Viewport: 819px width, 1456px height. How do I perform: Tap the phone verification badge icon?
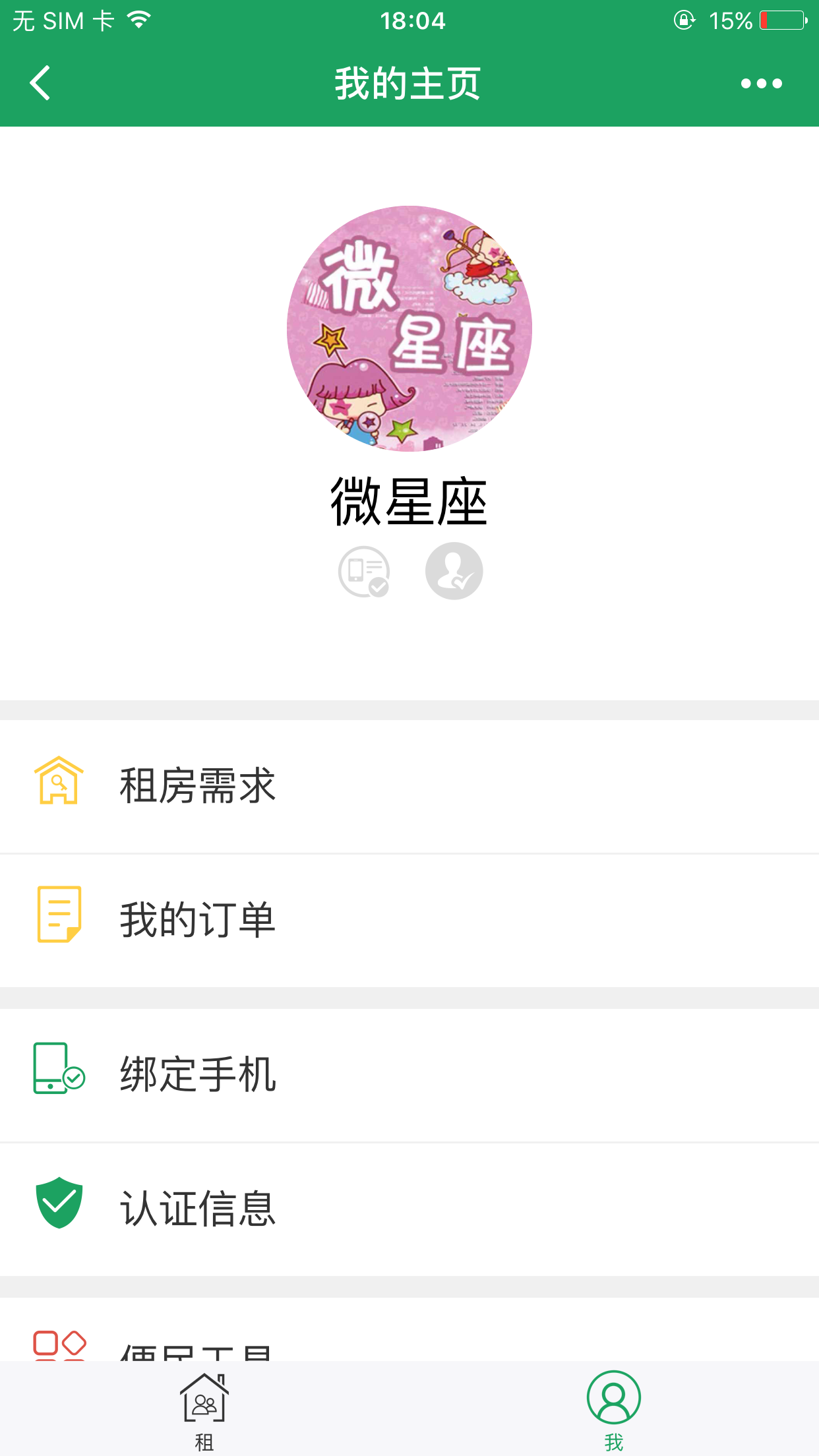[364, 571]
